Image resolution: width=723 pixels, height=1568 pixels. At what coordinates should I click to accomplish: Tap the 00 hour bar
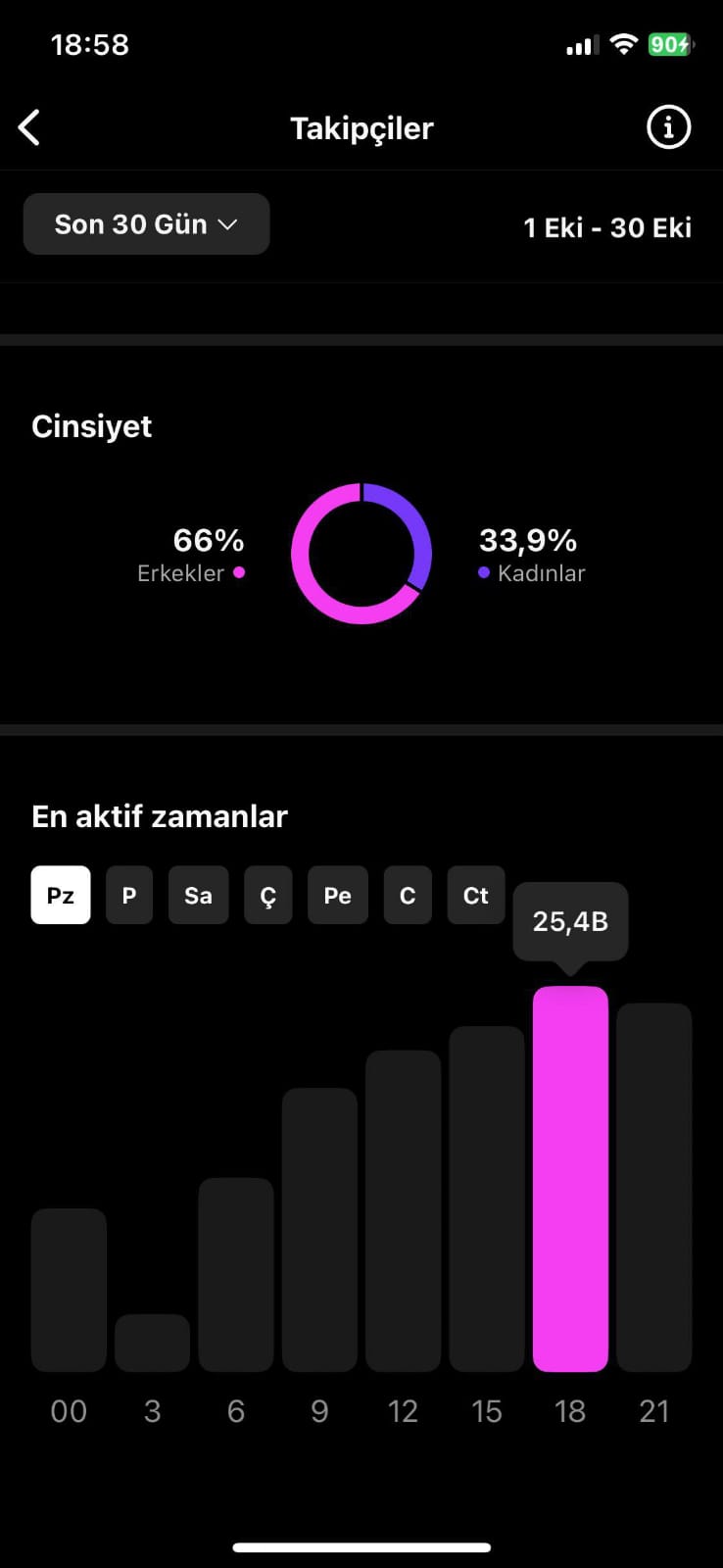[x=69, y=1290]
